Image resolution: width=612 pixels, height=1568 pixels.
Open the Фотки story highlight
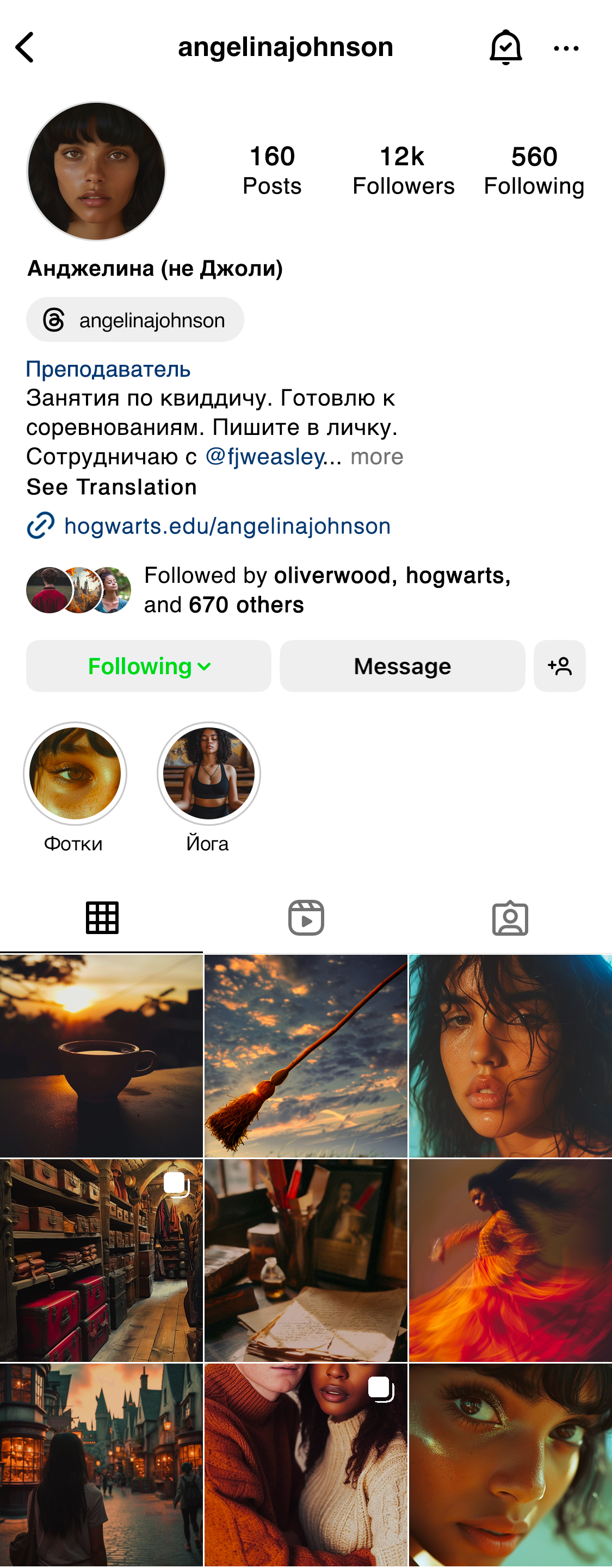(75, 774)
